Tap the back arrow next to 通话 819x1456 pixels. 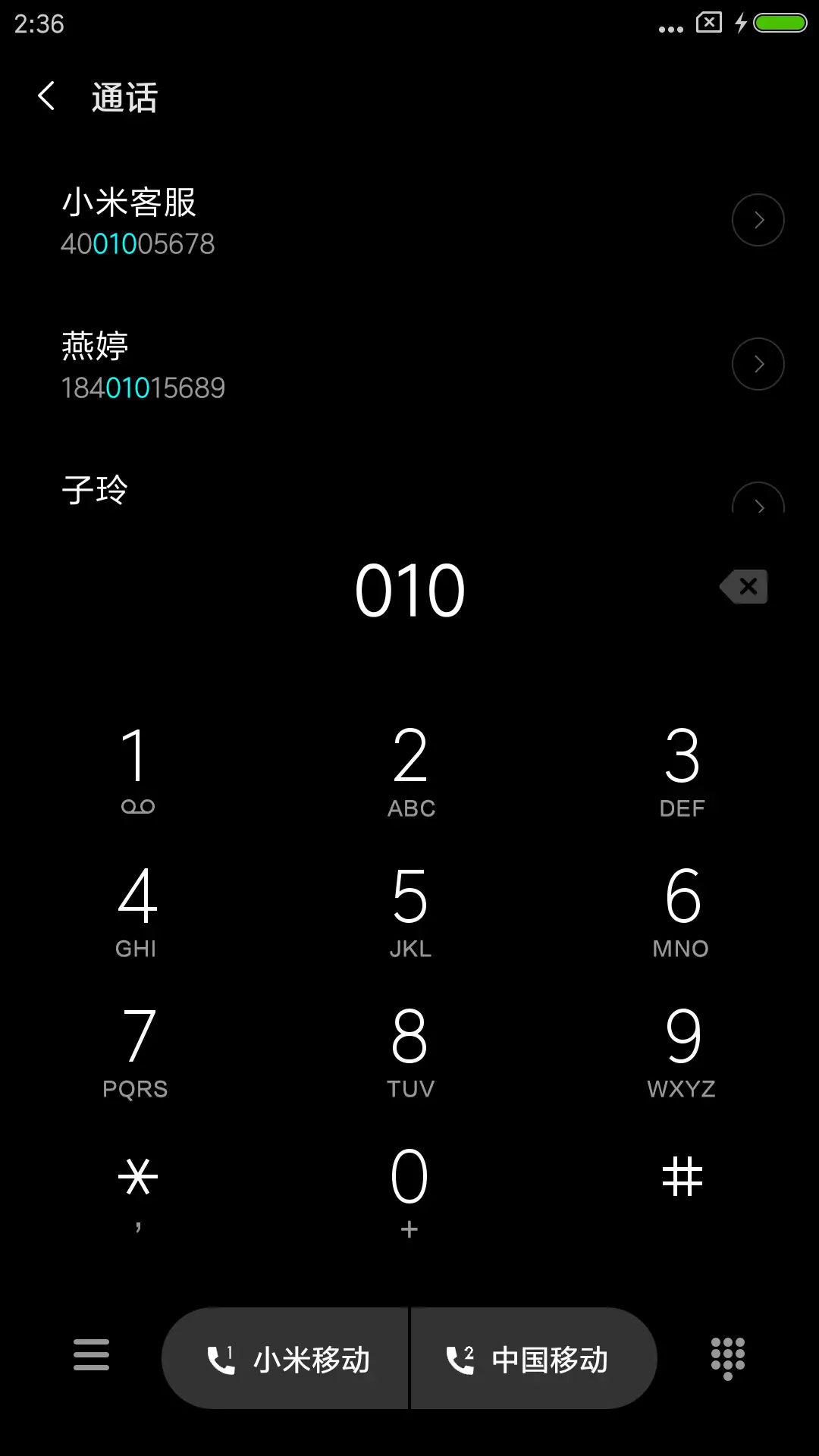45,97
